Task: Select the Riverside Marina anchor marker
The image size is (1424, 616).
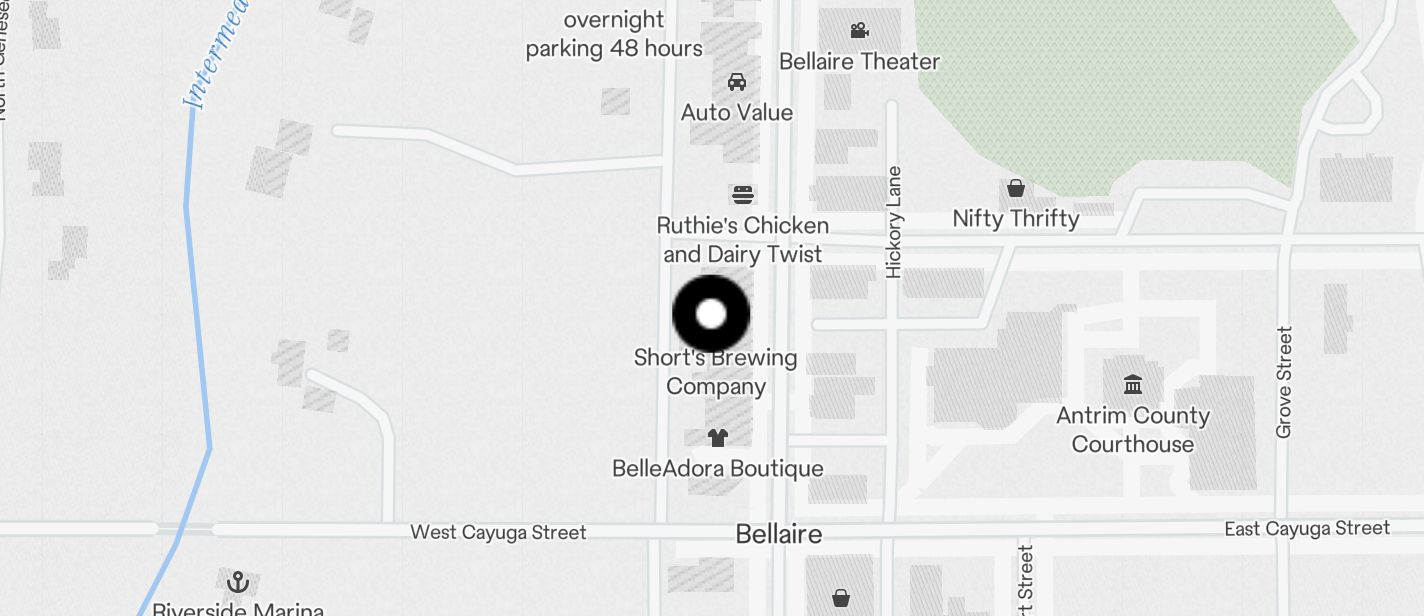Action: point(238,581)
